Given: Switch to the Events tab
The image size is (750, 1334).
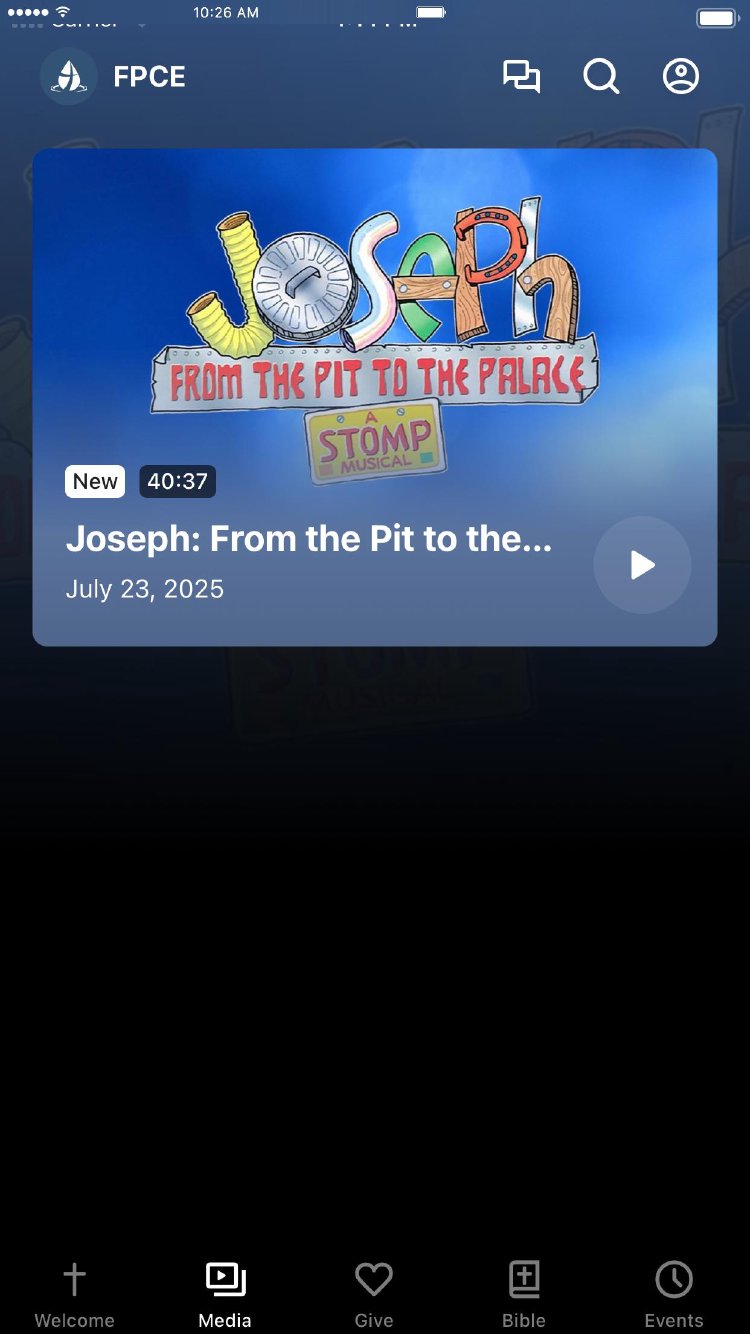Looking at the screenshot, I should pos(674,1294).
